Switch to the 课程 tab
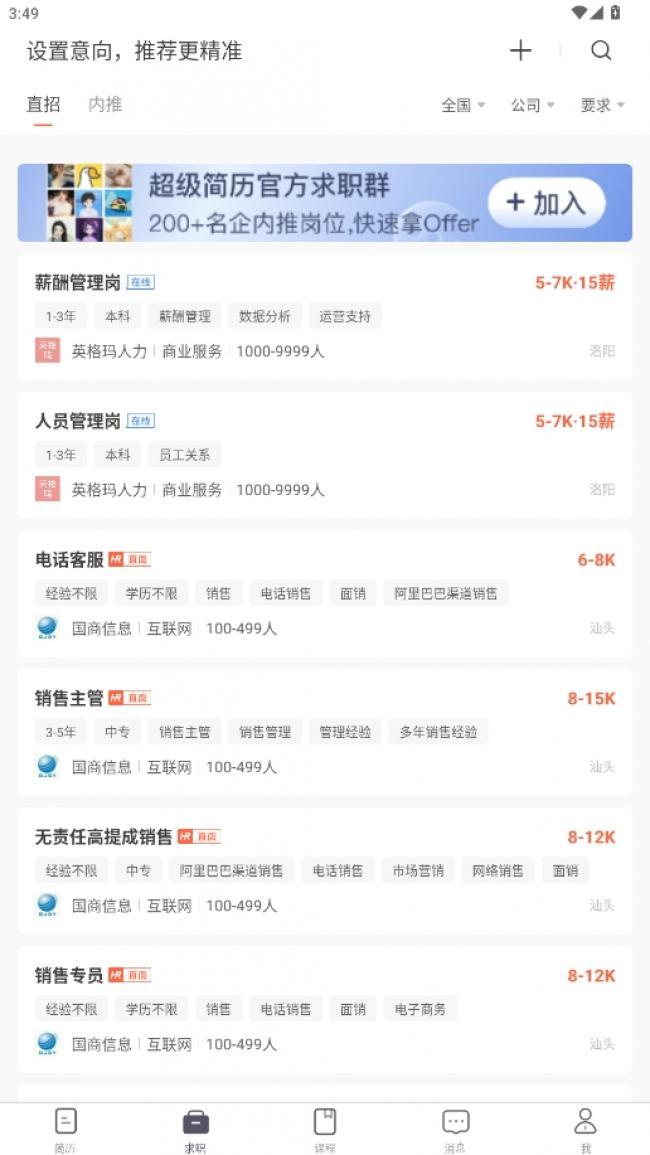 click(325, 1129)
